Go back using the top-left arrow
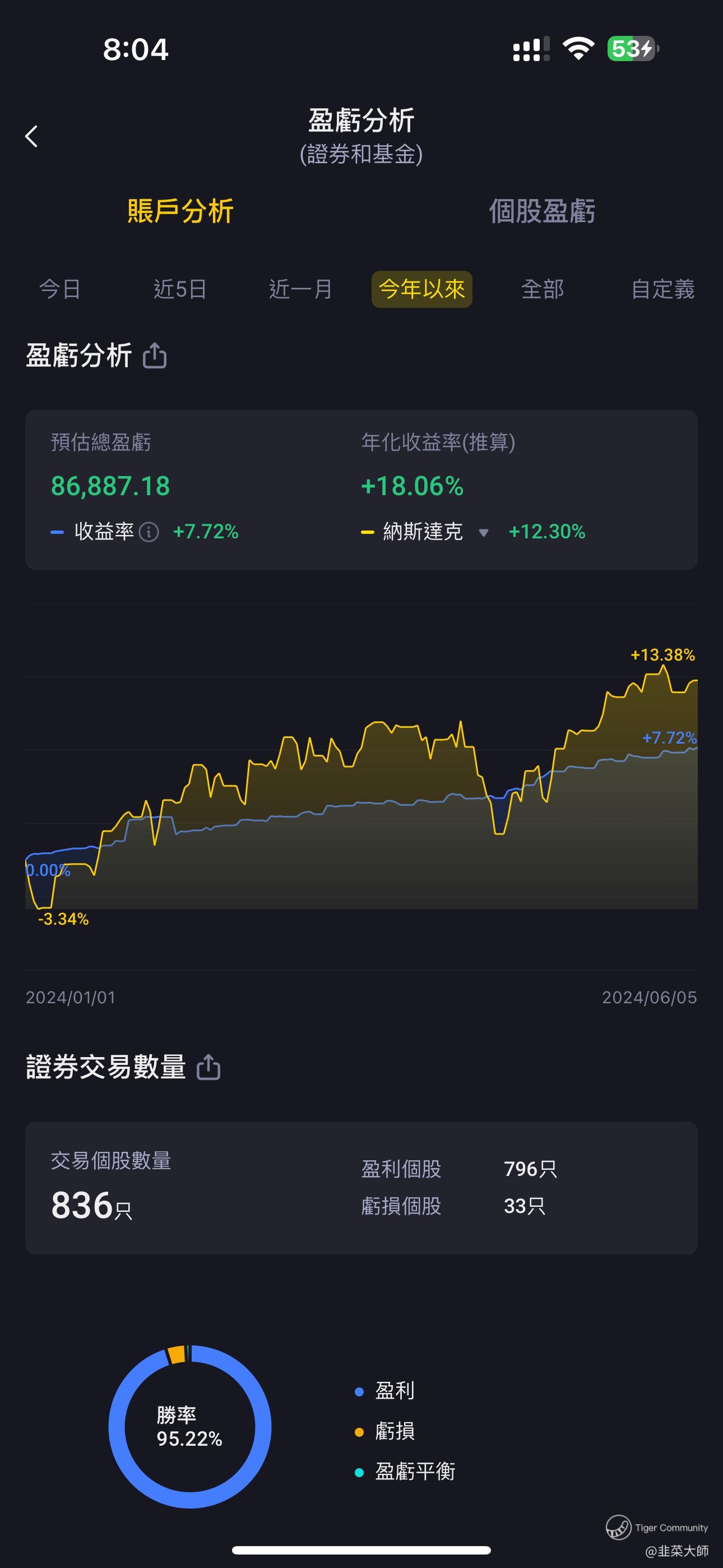The image size is (723, 1568). click(31, 136)
